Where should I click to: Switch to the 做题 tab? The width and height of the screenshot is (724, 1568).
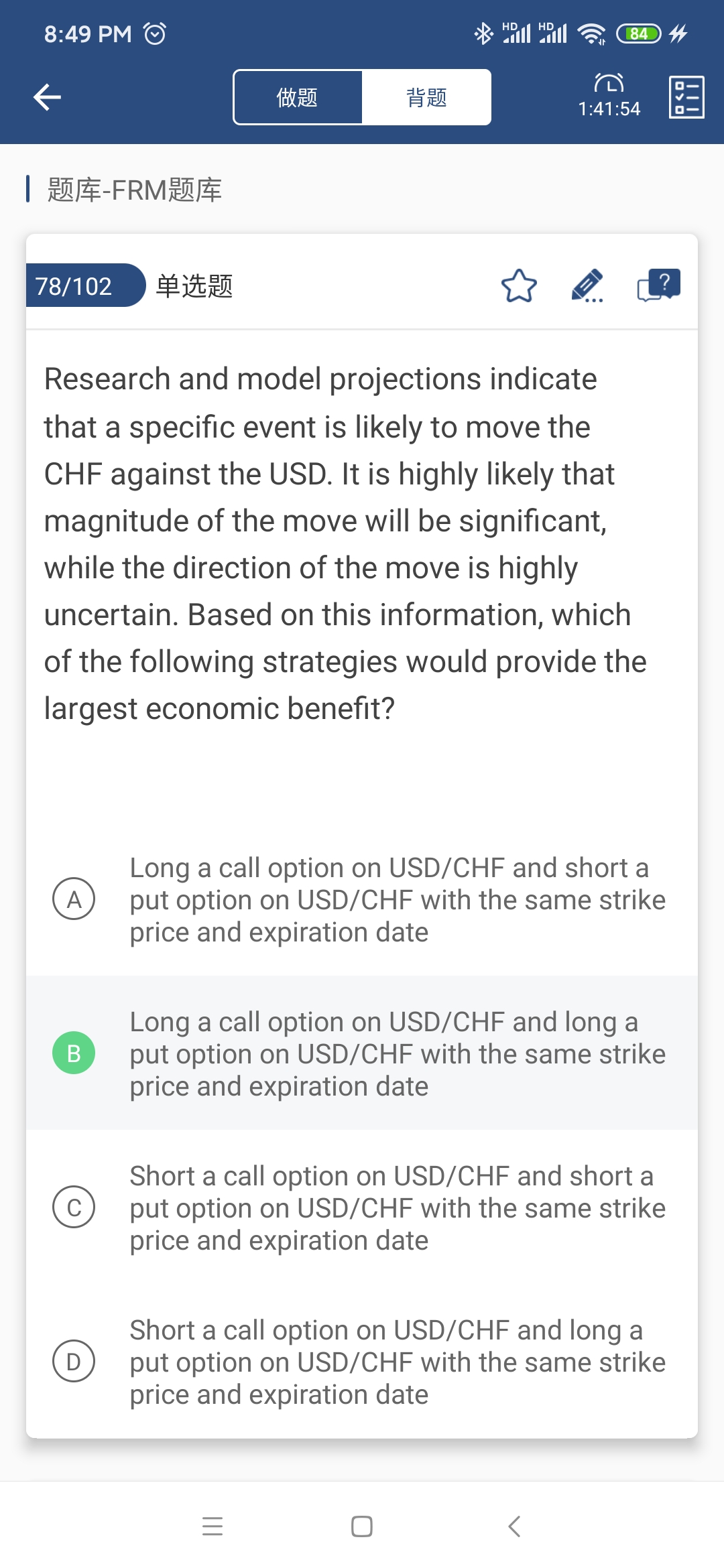[298, 97]
